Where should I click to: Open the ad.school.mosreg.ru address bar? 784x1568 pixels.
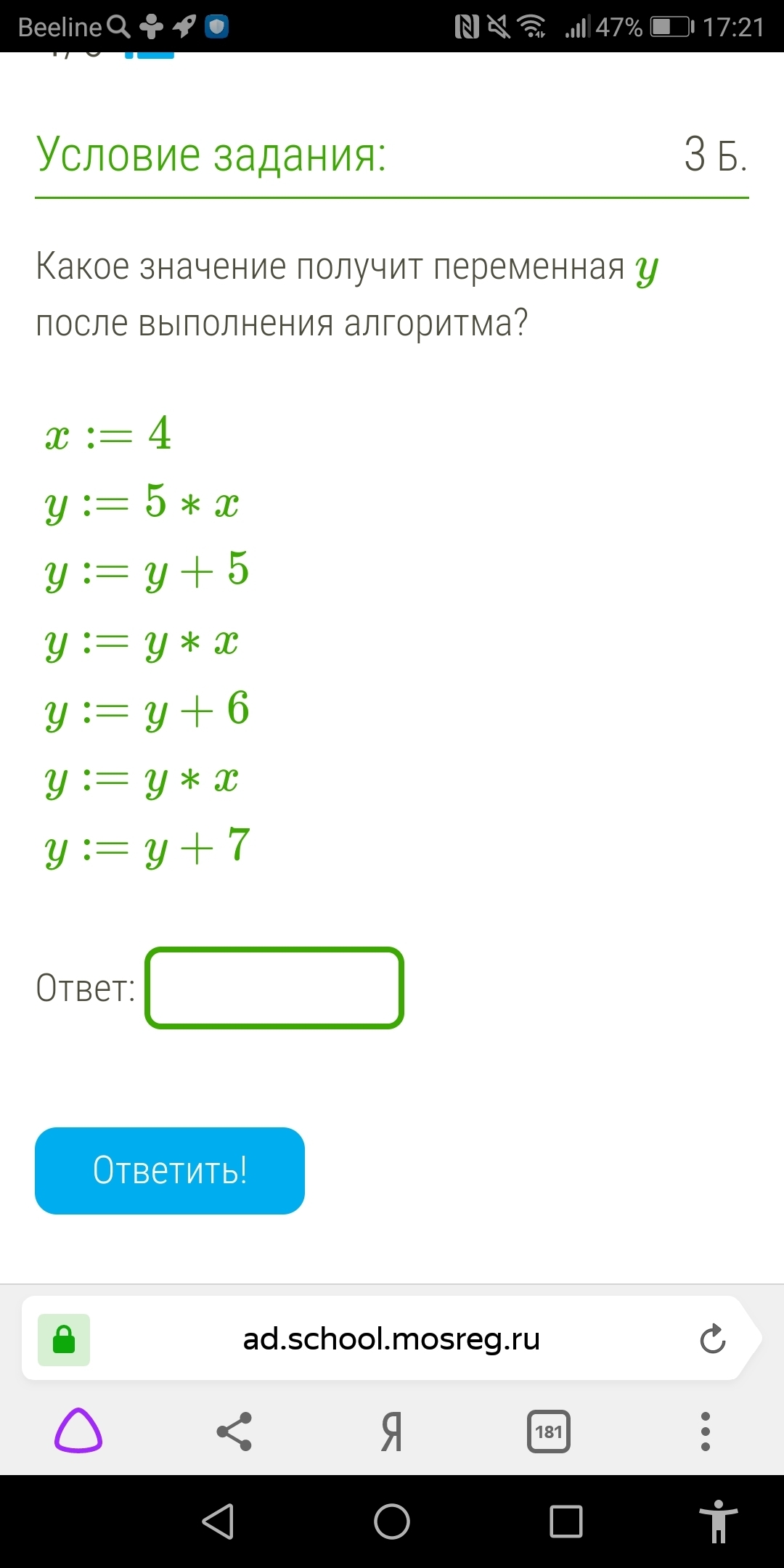coord(391,1339)
